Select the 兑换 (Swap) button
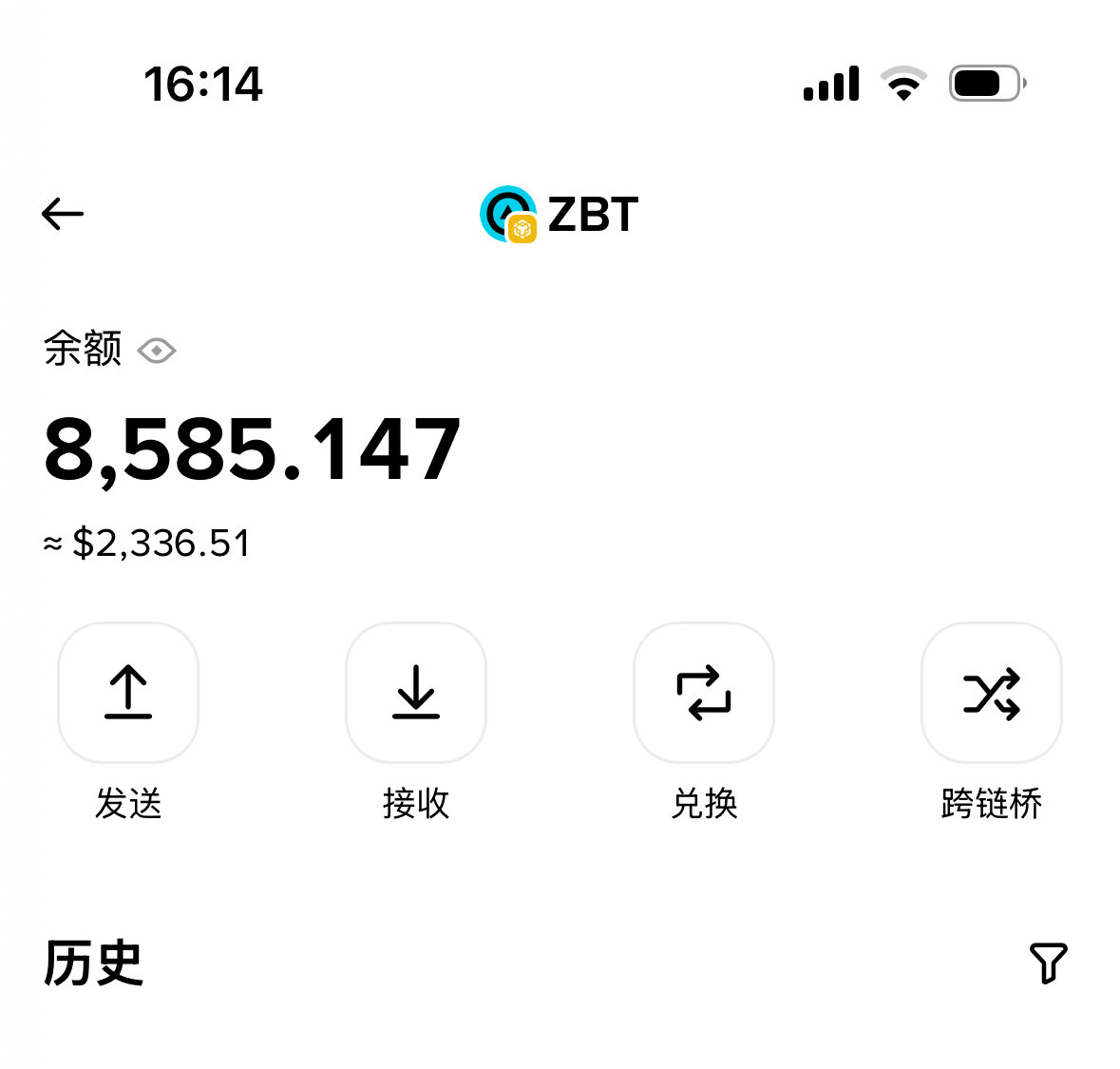This screenshot has height=1069, width=1120. click(x=704, y=693)
